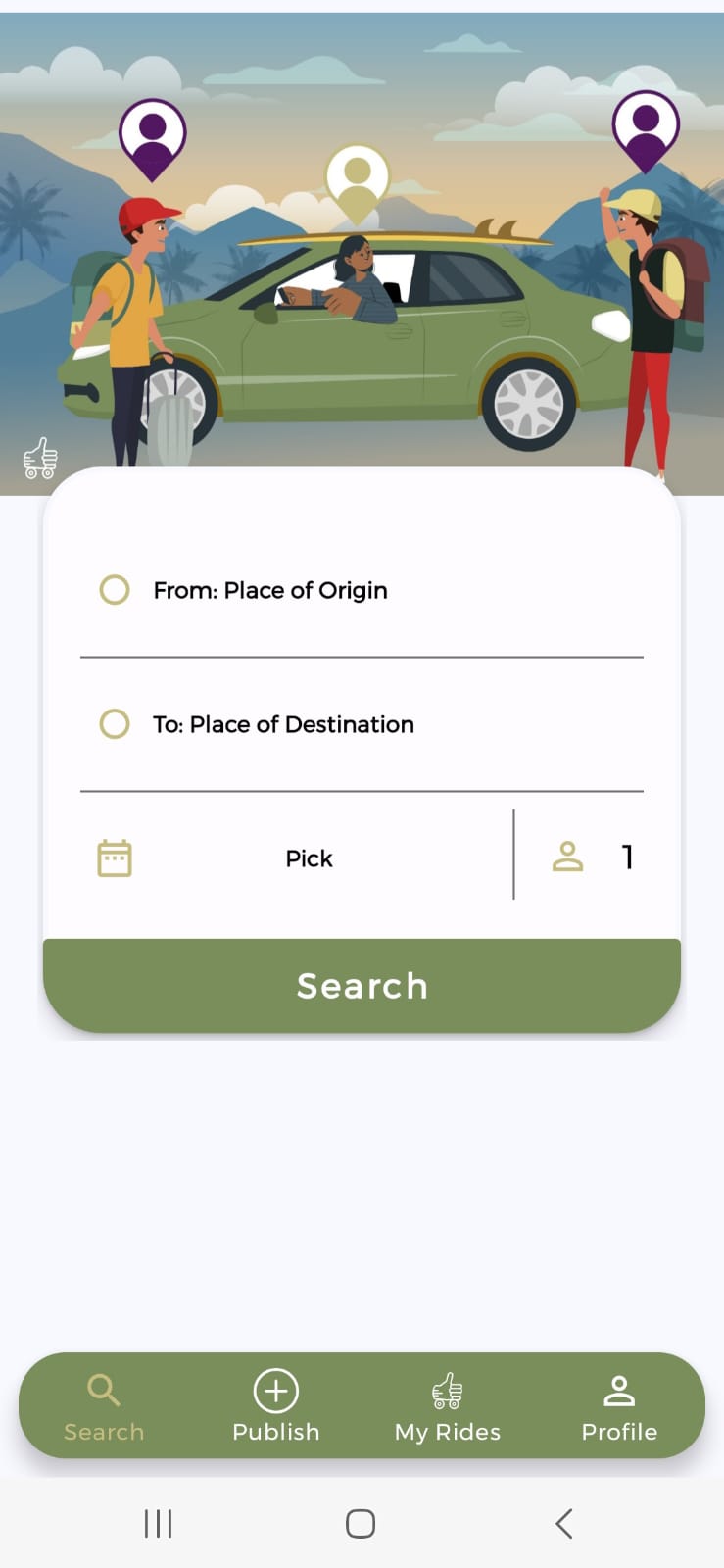Viewport: 724px width, 1568px height.
Task: Go to the Profile tab
Action: click(x=619, y=1406)
